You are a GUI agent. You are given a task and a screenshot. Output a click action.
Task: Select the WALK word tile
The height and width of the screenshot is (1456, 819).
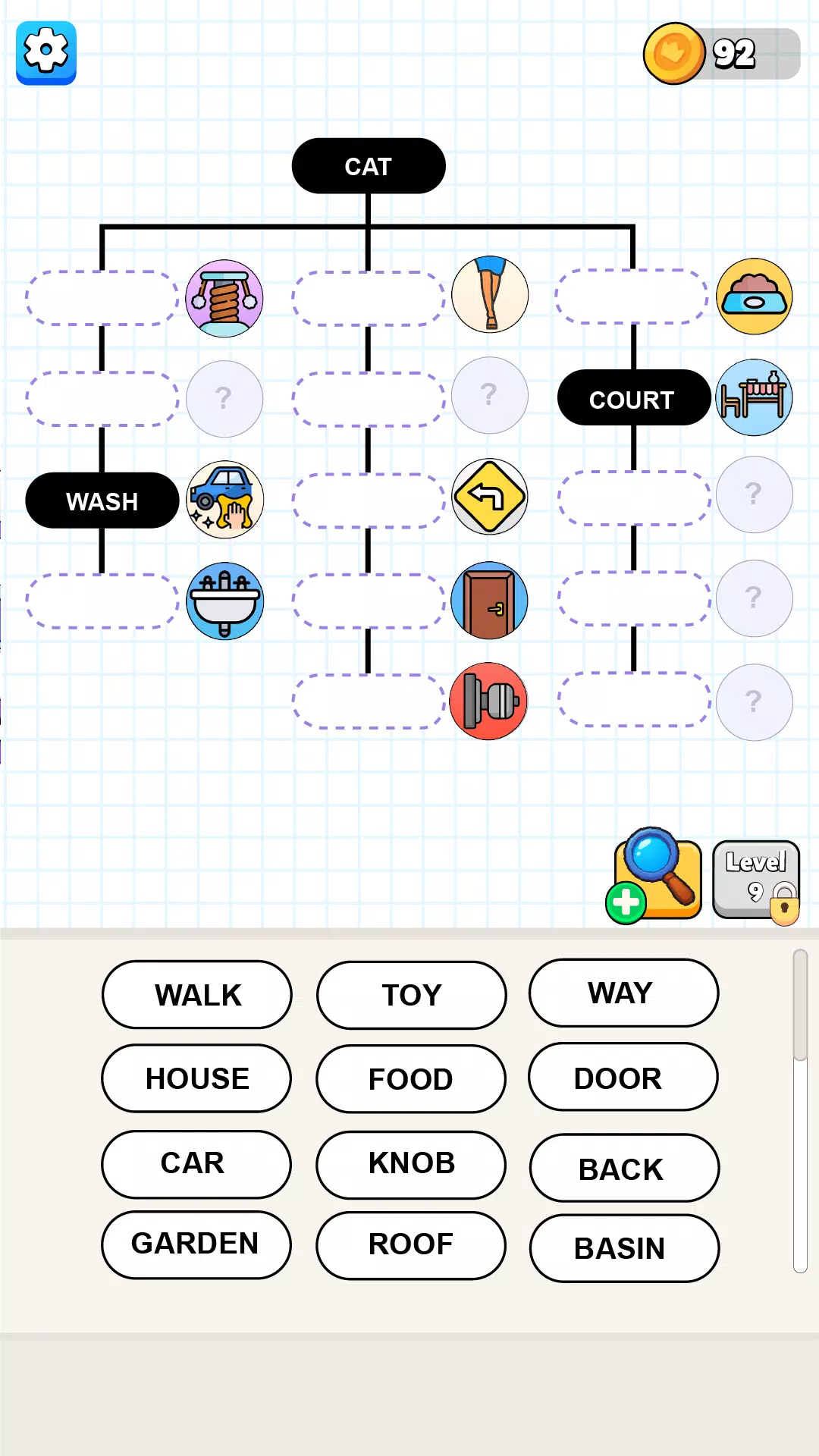coord(197,994)
